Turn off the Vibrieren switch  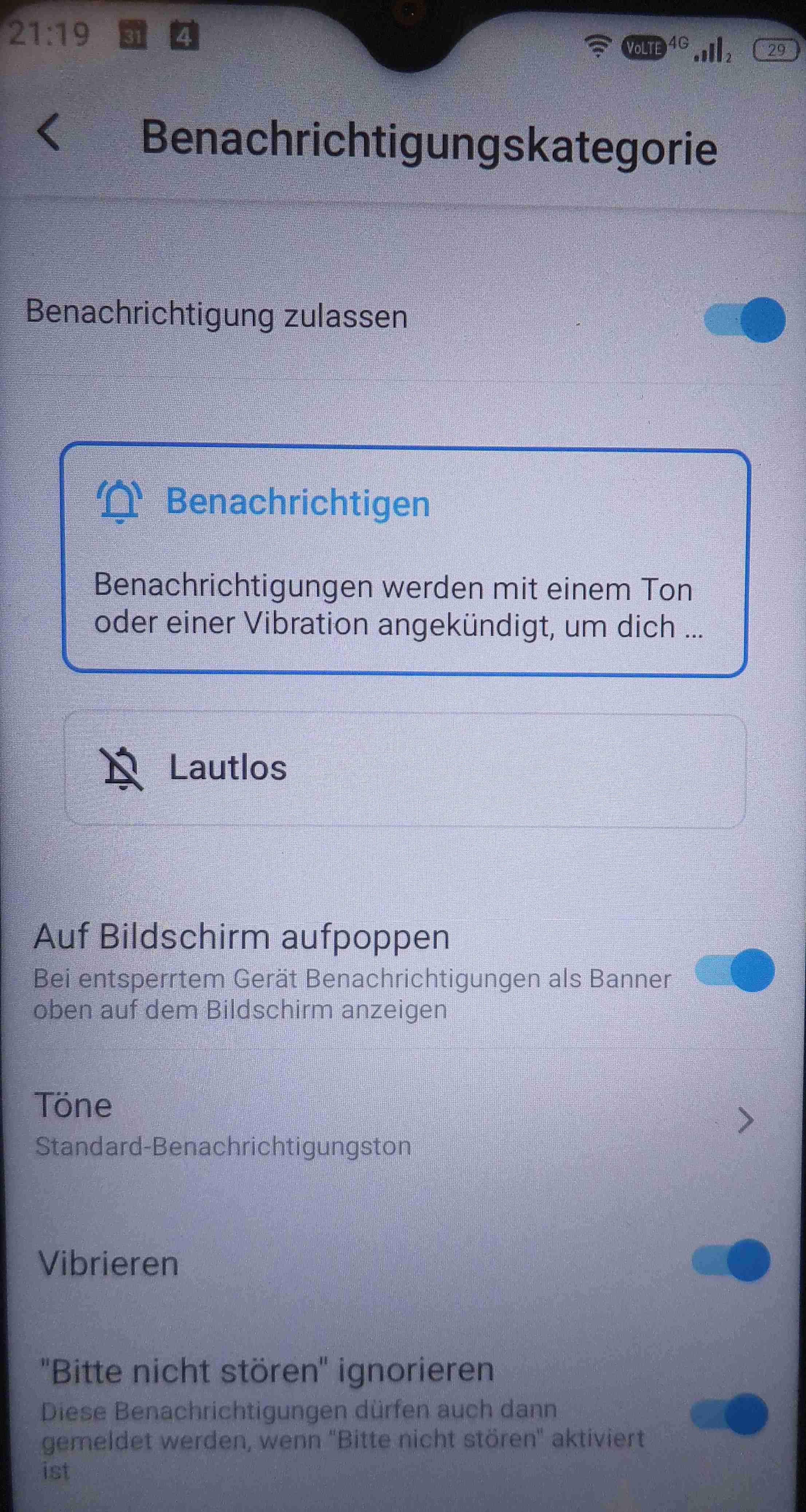[x=731, y=1260]
